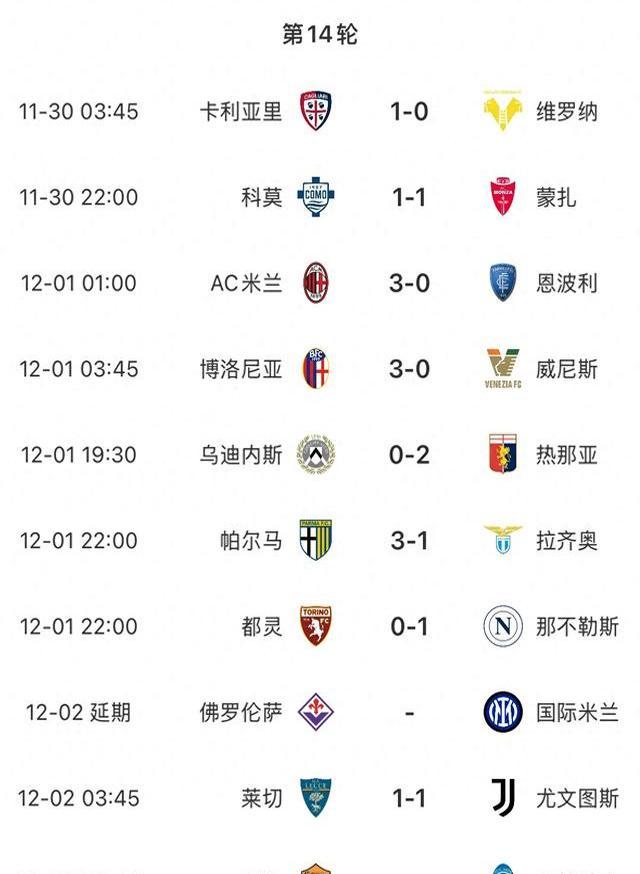Open the Cagliari vs Verona 1-0 match
The width and height of the screenshot is (640, 874).
(408, 111)
